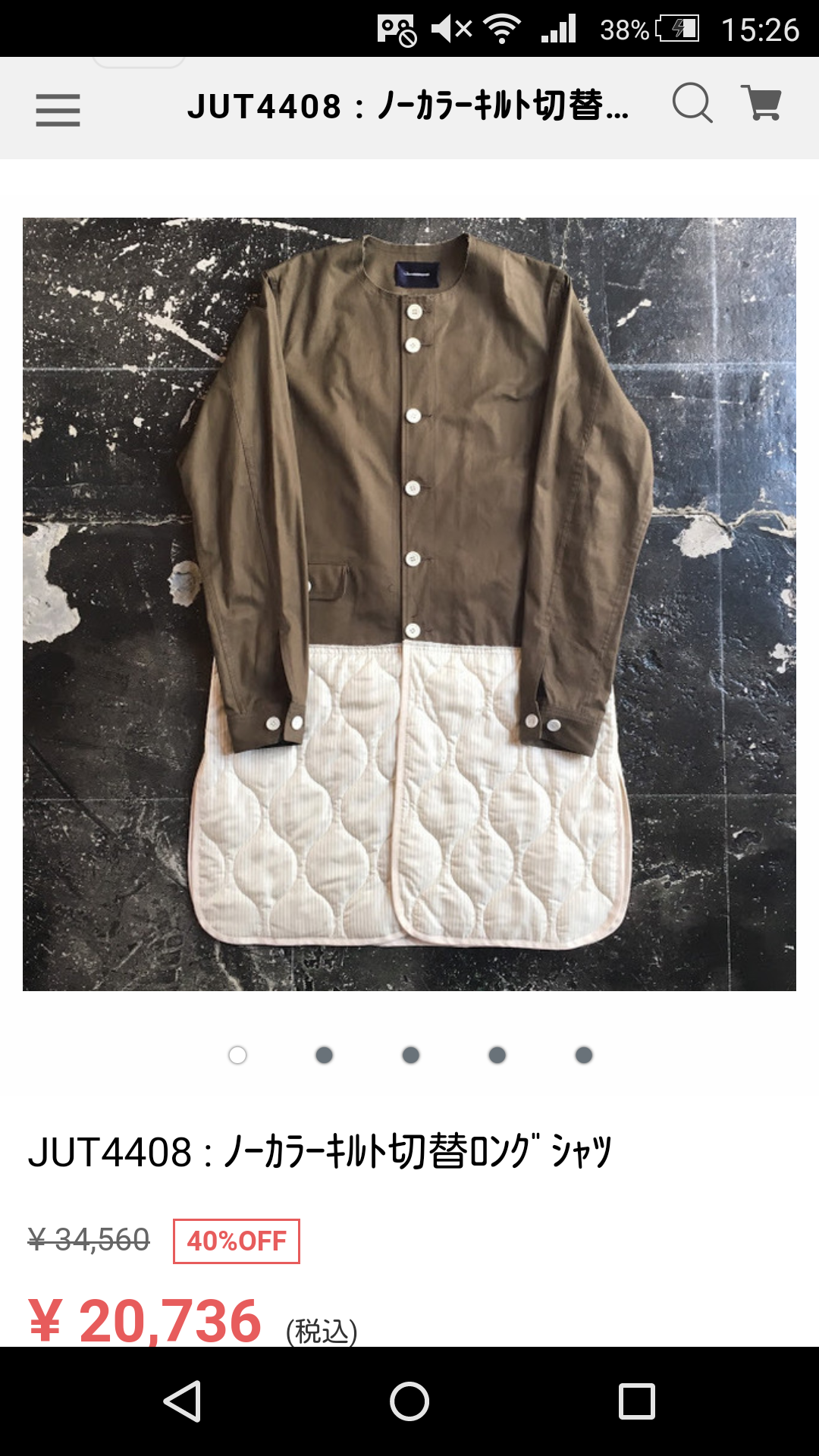Tap the system home button

(409, 1401)
